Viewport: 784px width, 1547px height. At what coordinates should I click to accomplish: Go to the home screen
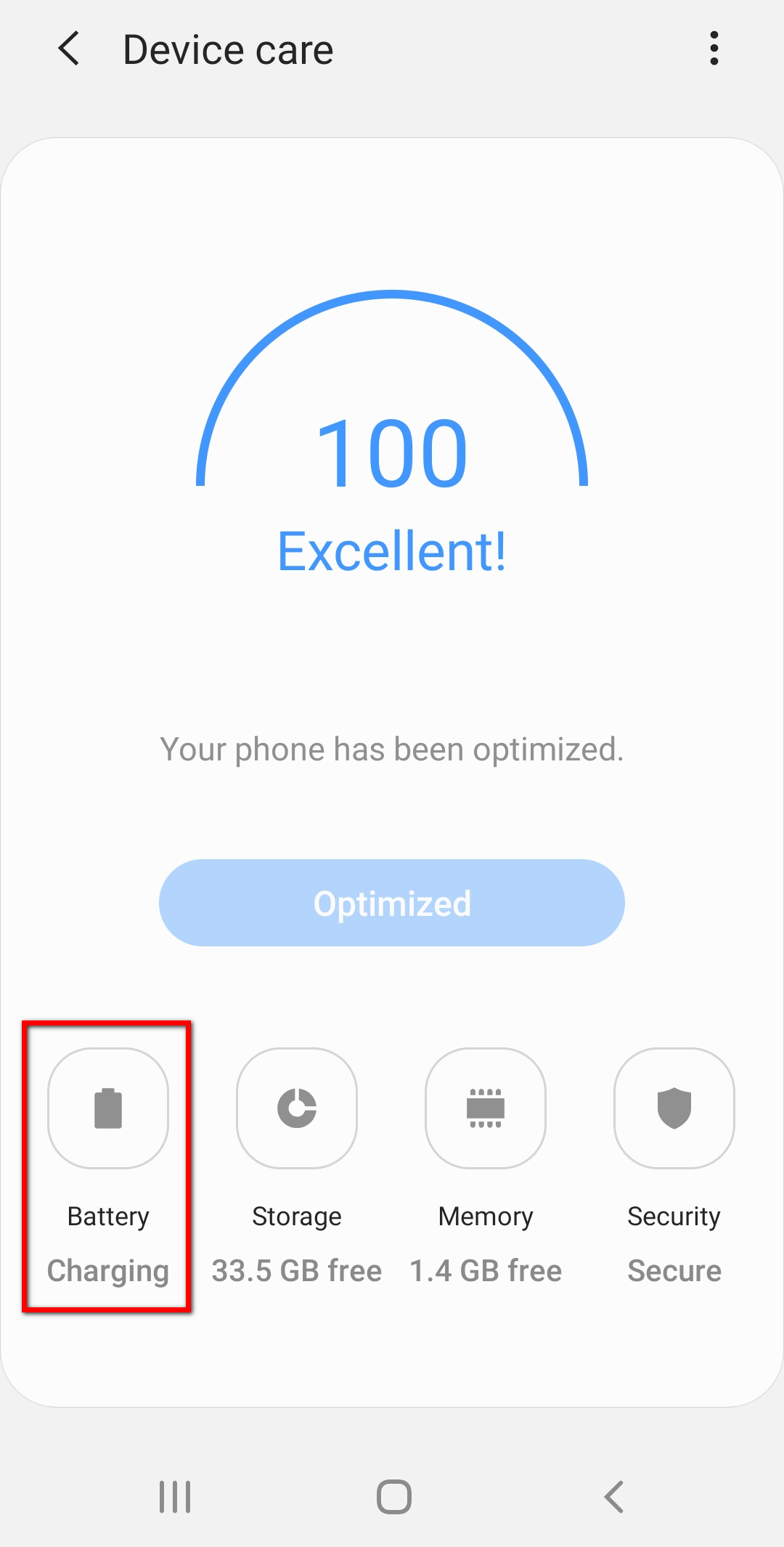click(394, 1497)
